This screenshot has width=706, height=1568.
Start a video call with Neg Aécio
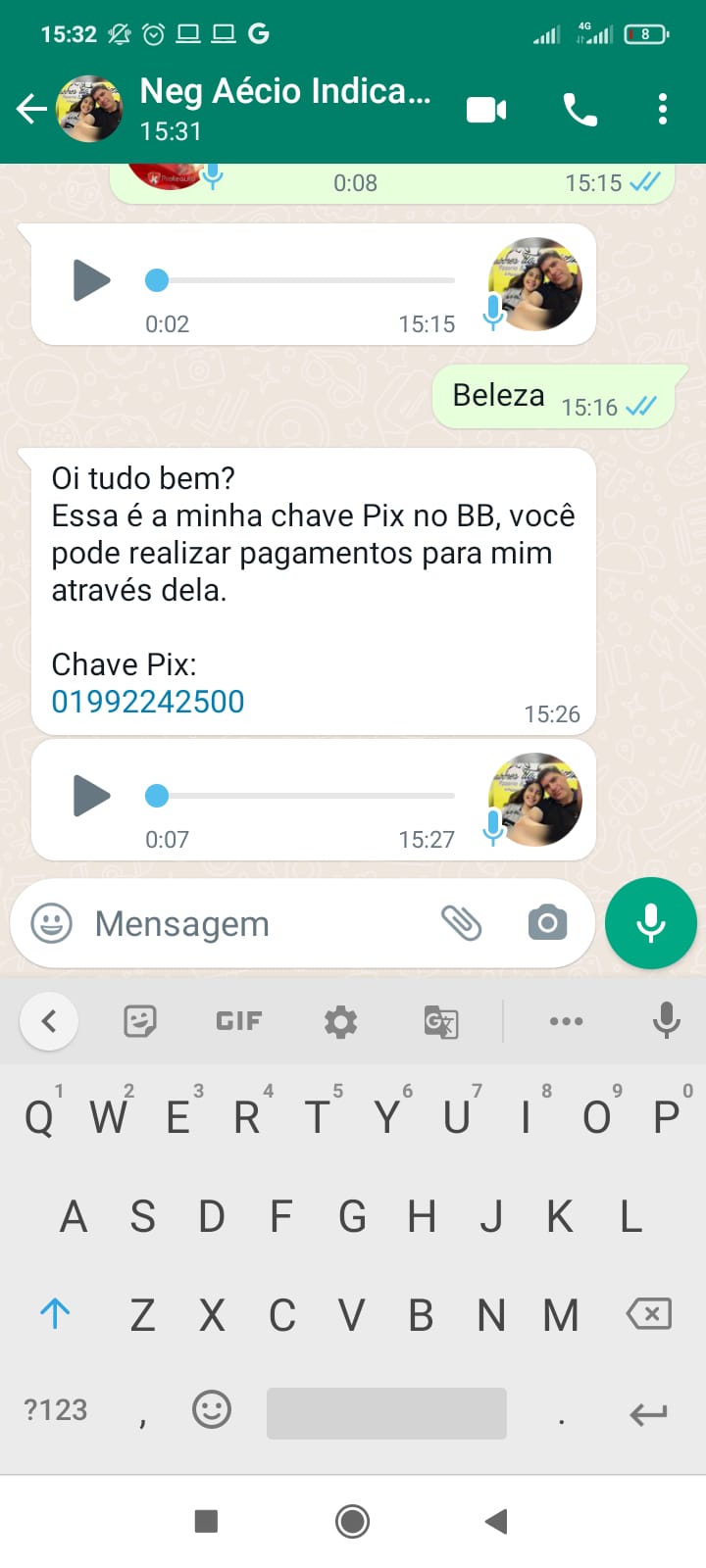[x=485, y=109]
